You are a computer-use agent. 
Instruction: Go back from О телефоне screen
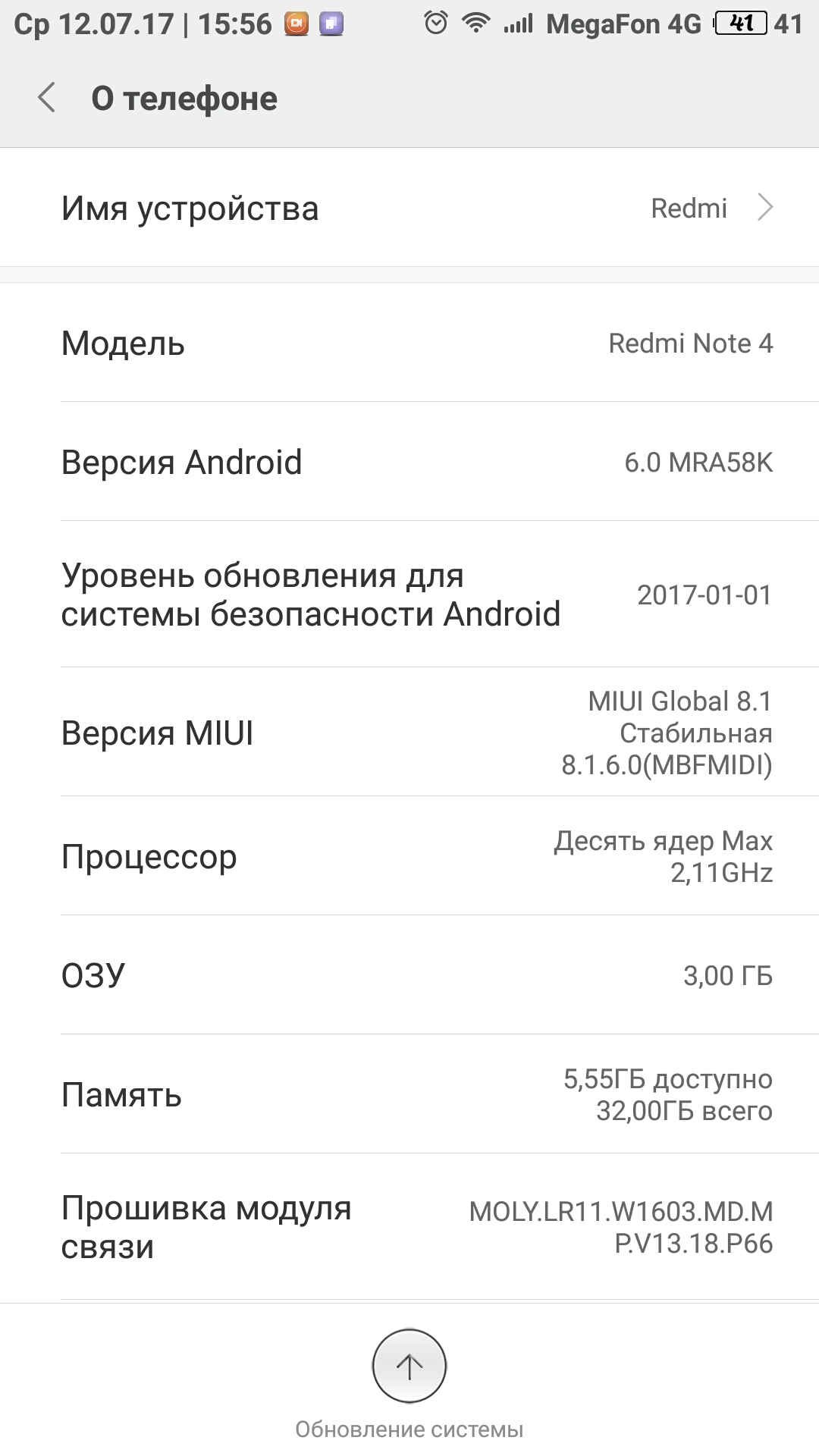point(47,99)
